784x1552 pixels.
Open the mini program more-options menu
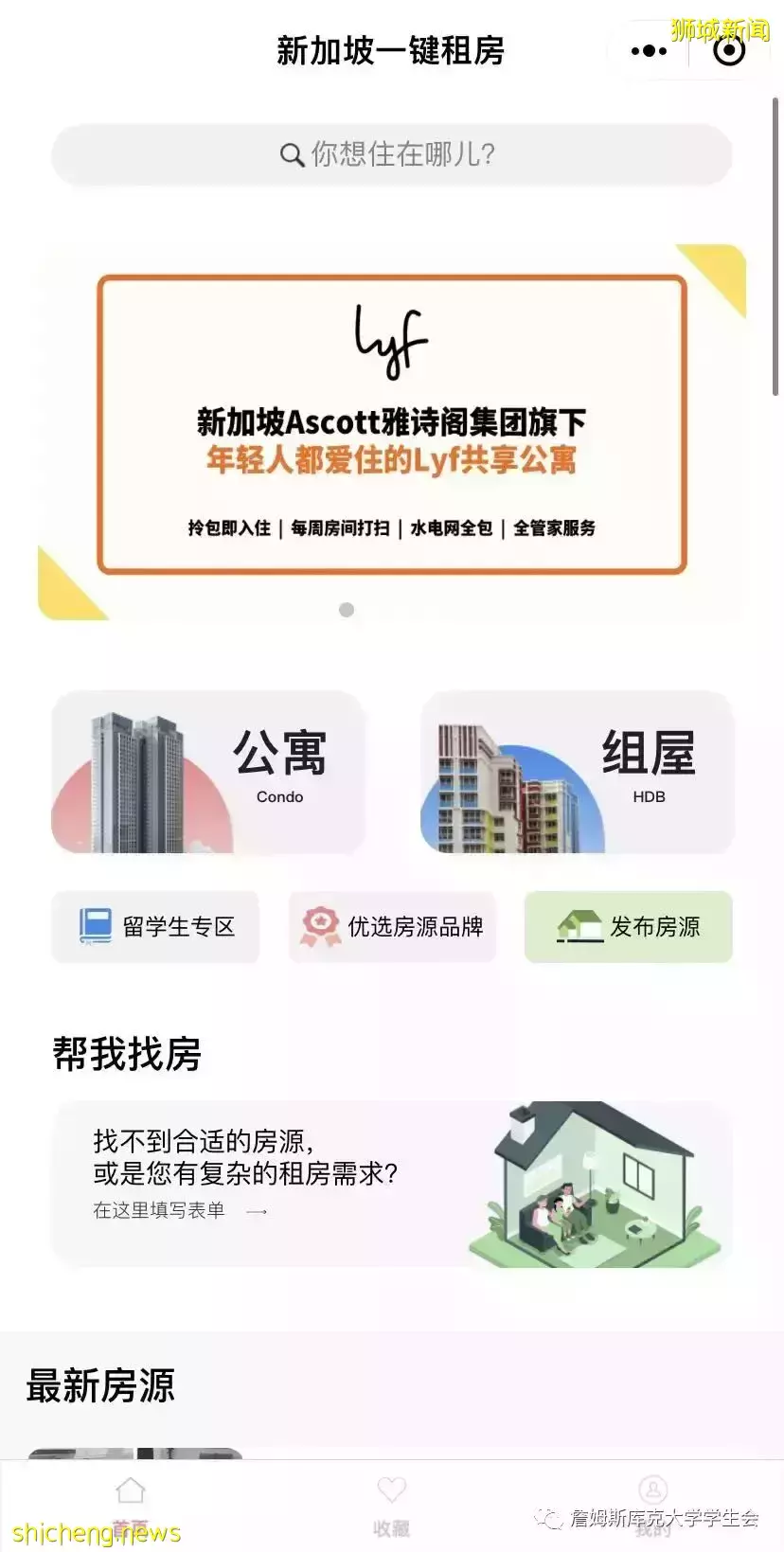[x=649, y=51]
